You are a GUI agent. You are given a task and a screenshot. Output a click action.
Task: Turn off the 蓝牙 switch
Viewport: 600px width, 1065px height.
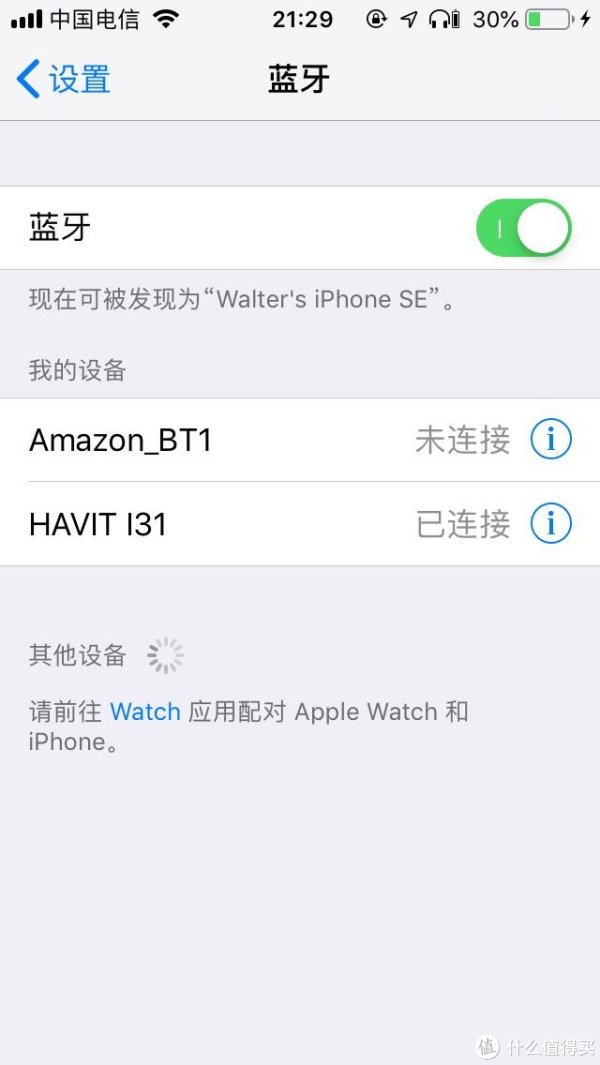click(524, 228)
